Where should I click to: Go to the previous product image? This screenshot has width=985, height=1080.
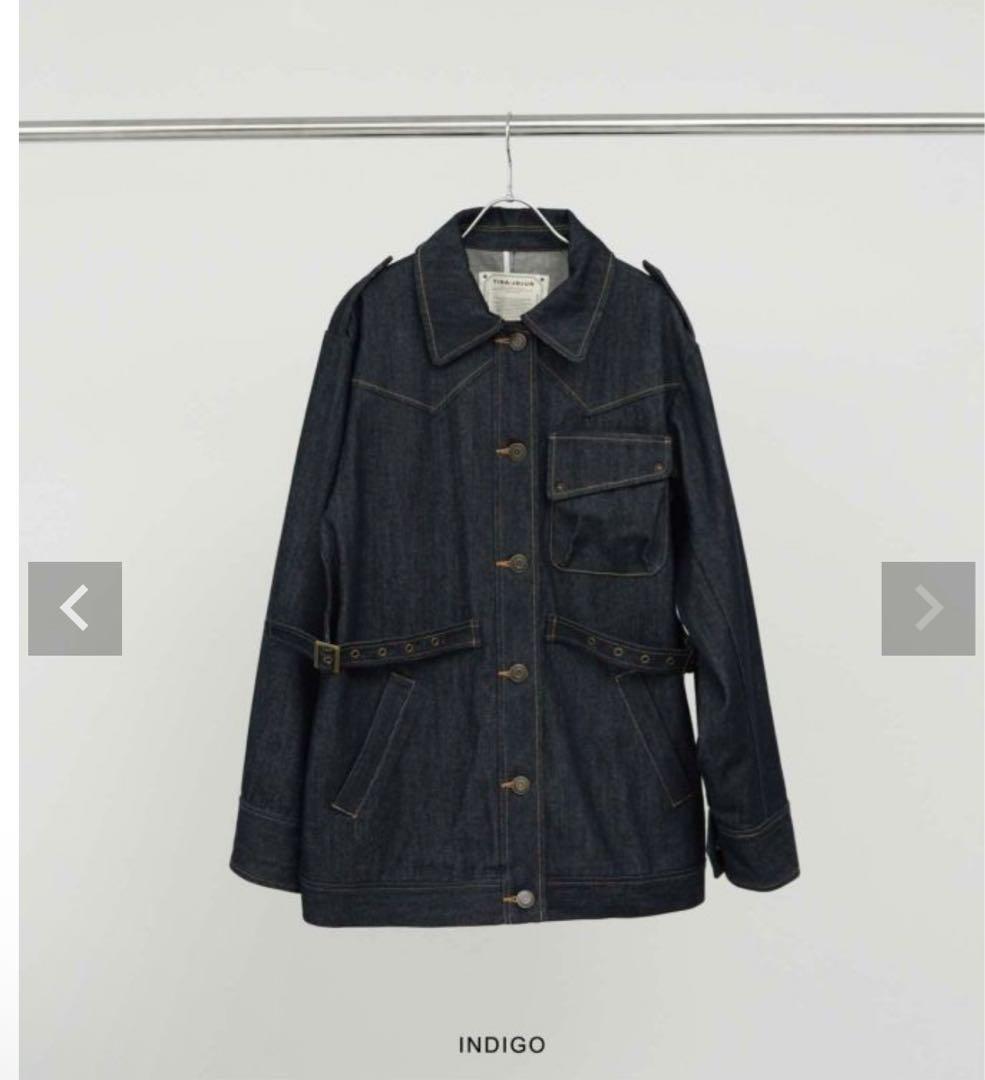pos(75,609)
